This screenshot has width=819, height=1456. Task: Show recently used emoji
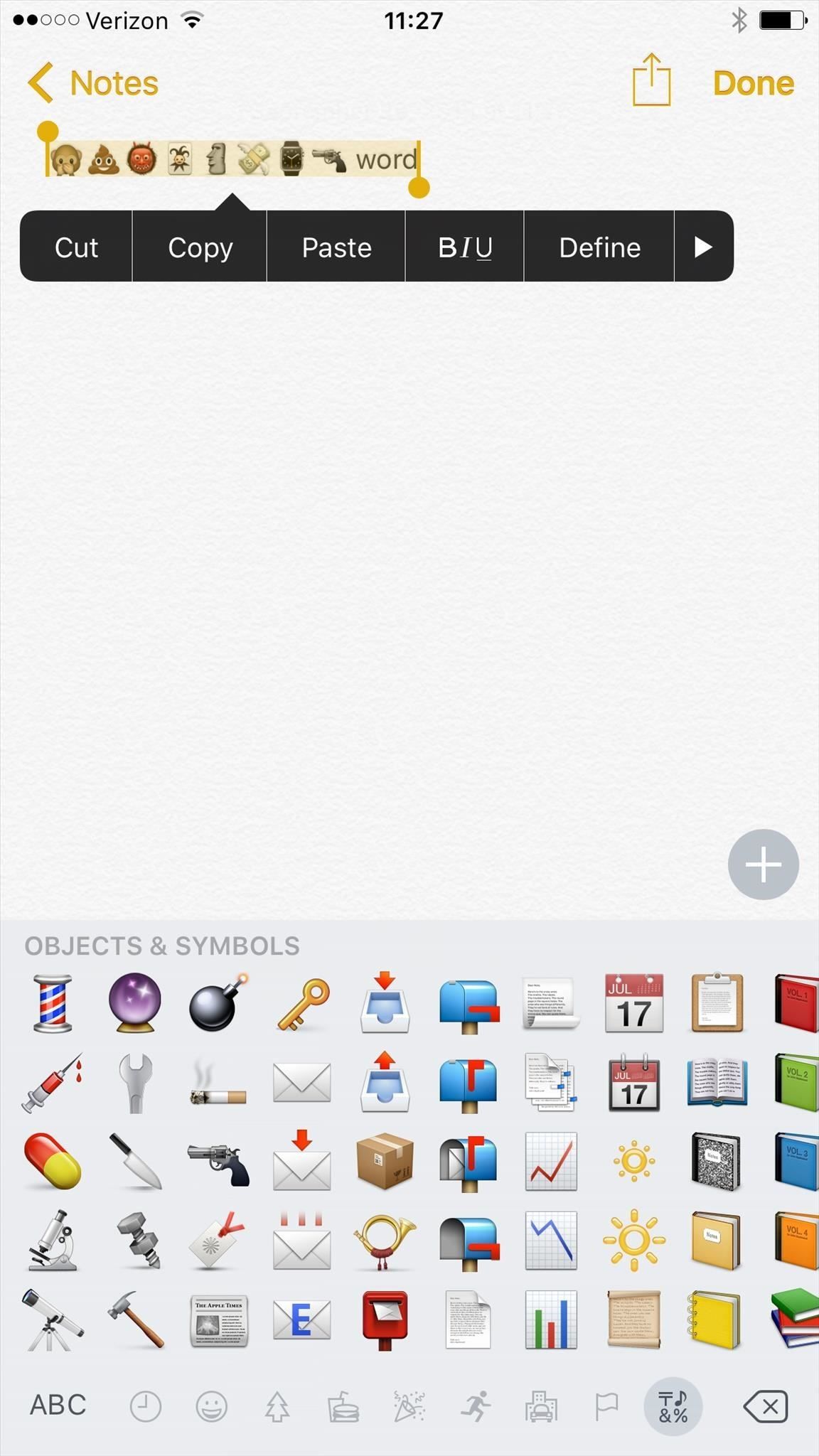146,1406
